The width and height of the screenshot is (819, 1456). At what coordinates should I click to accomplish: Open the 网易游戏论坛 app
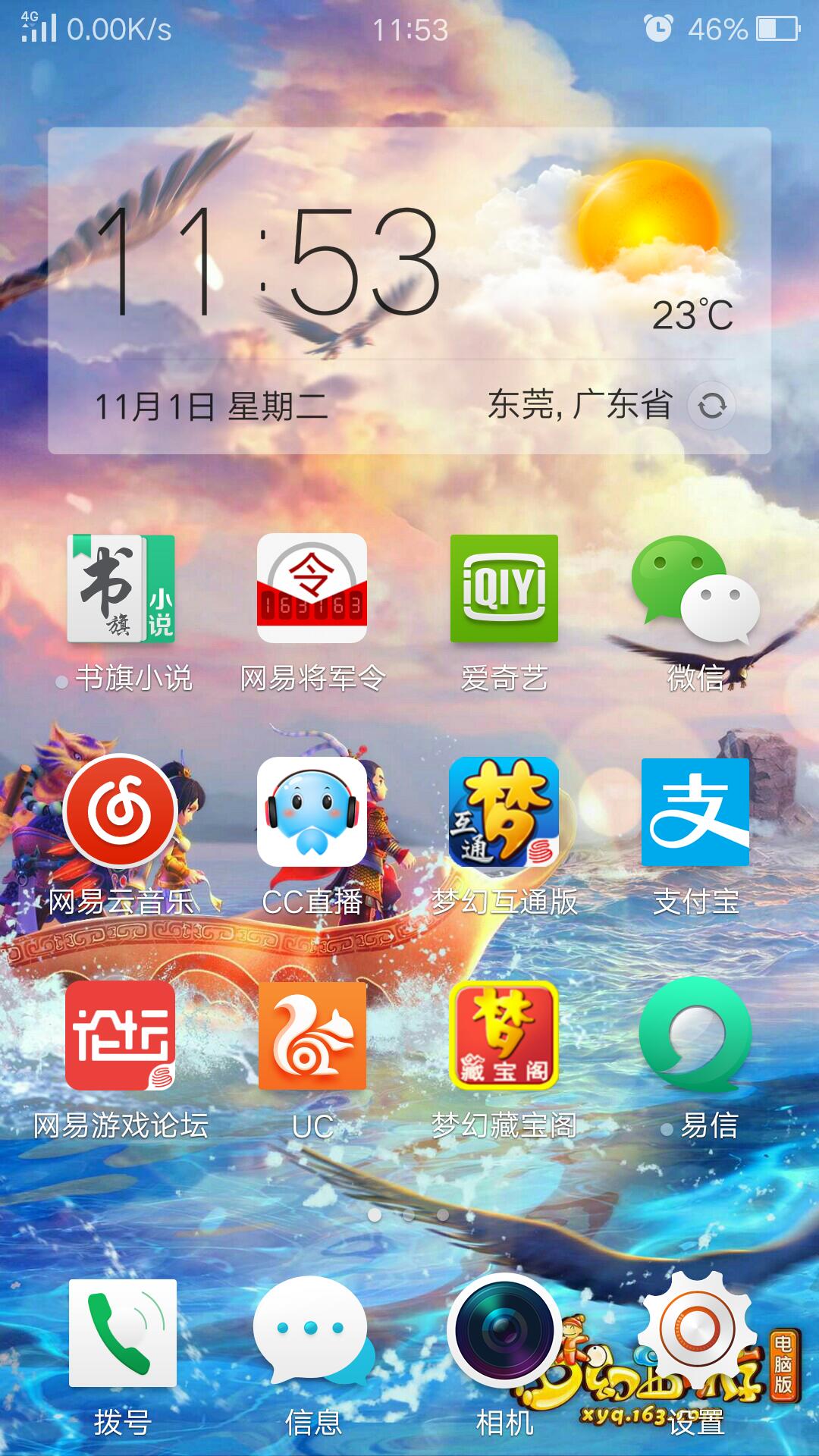tap(121, 1035)
